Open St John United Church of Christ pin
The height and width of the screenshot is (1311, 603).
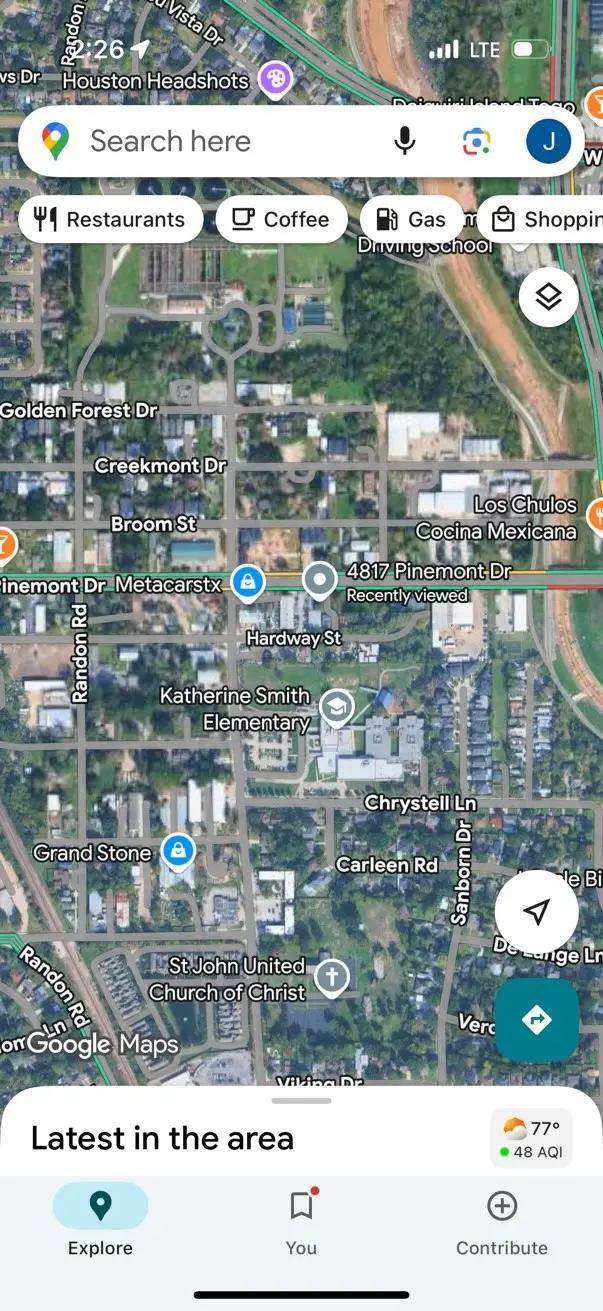pos(331,978)
